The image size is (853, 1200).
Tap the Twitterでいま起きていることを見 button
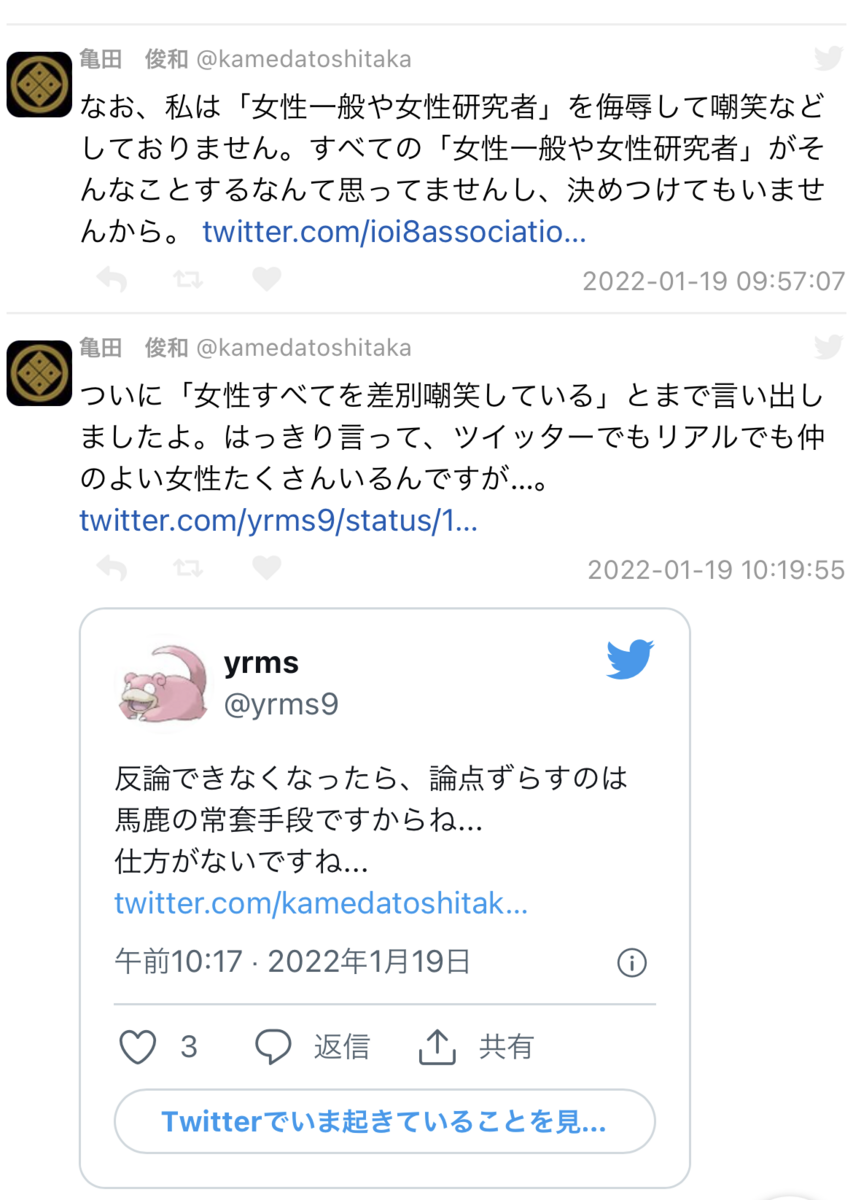point(384,1121)
